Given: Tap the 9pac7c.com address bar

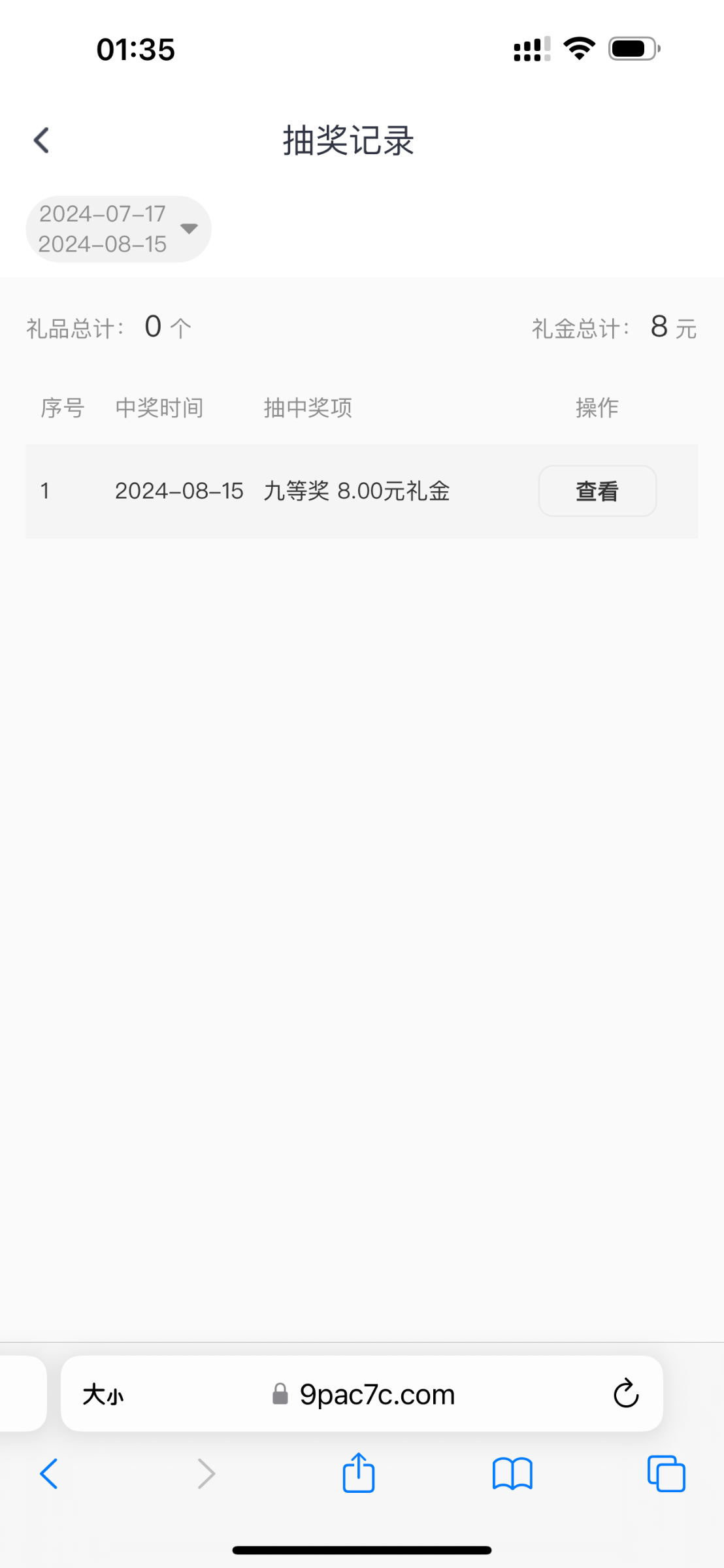Looking at the screenshot, I should click(376, 1395).
